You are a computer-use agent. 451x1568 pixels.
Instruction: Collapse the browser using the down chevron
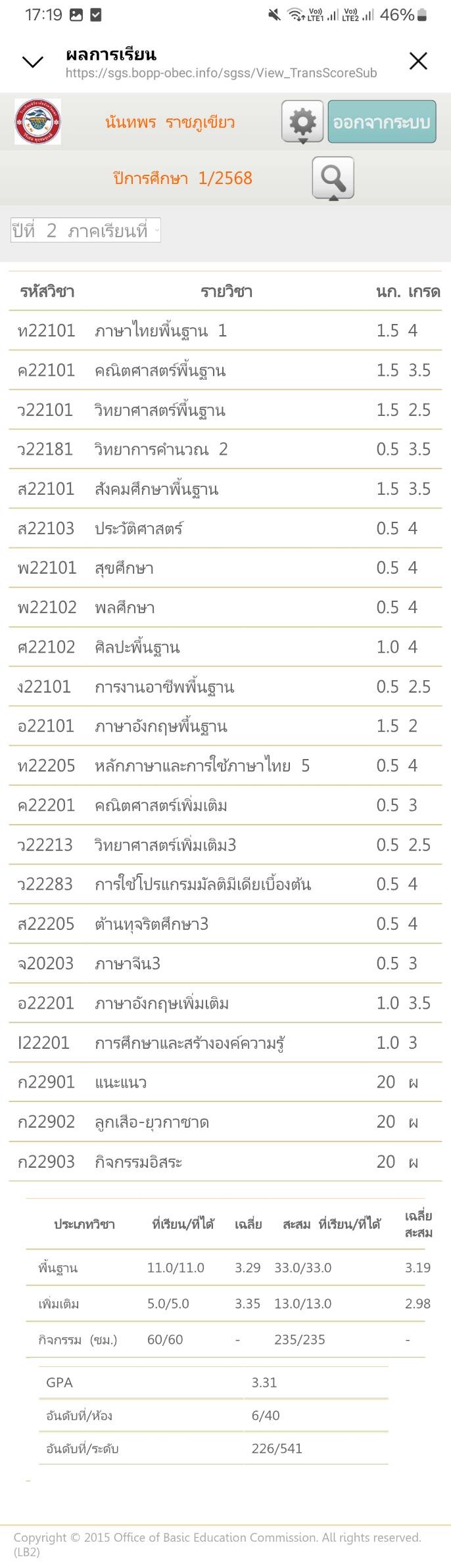coord(33,62)
